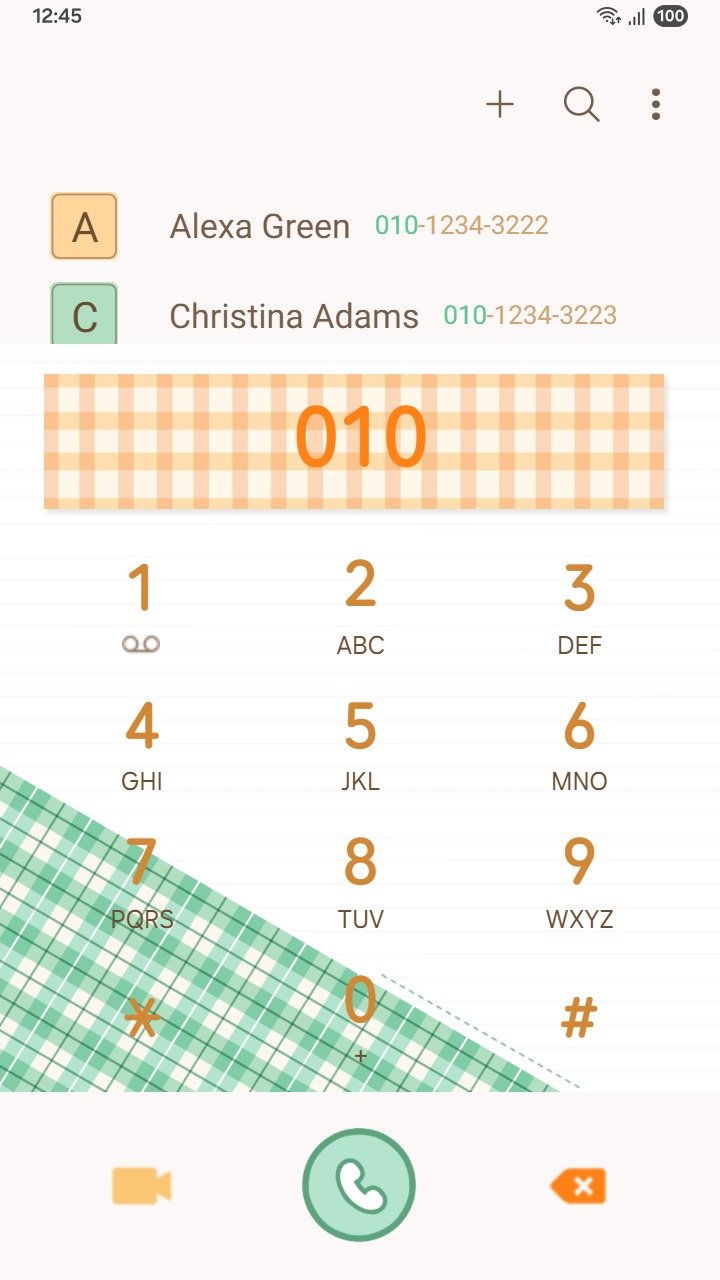Open the search magnifier
This screenshot has width=720, height=1280.
point(581,104)
